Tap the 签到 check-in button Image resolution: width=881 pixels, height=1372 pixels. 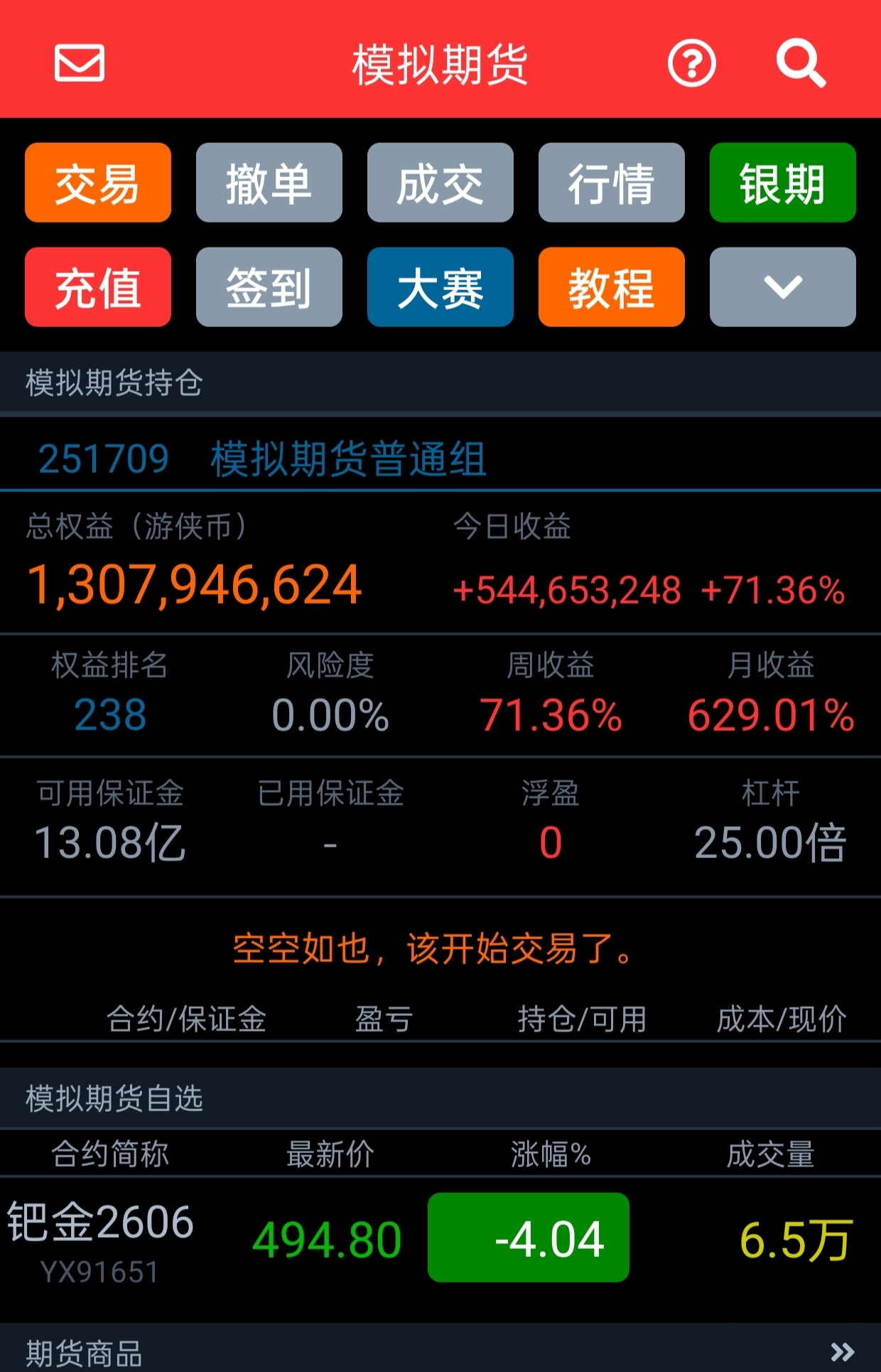269,287
